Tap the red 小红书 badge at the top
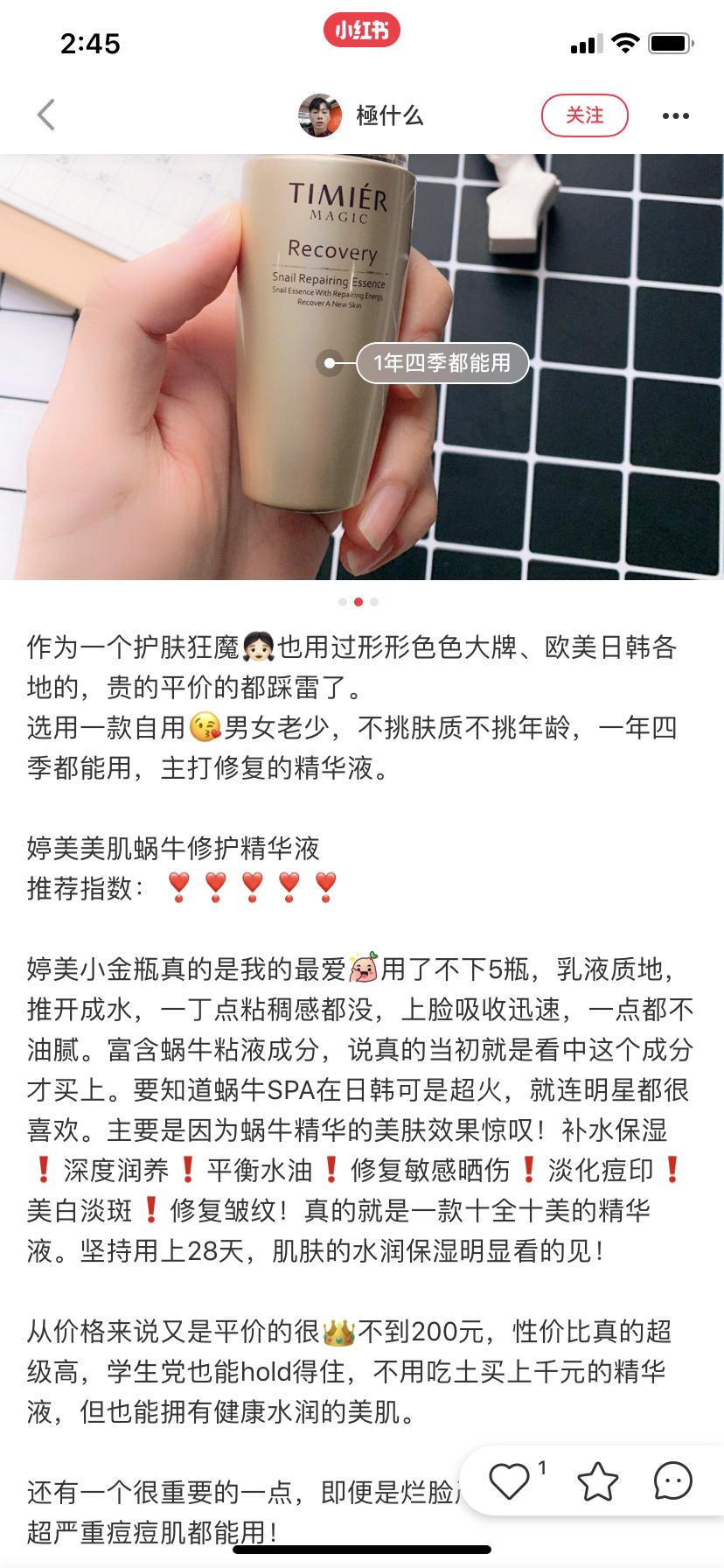This screenshot has width=724, height=1568. pyautogui.click(x=362, y=29)
